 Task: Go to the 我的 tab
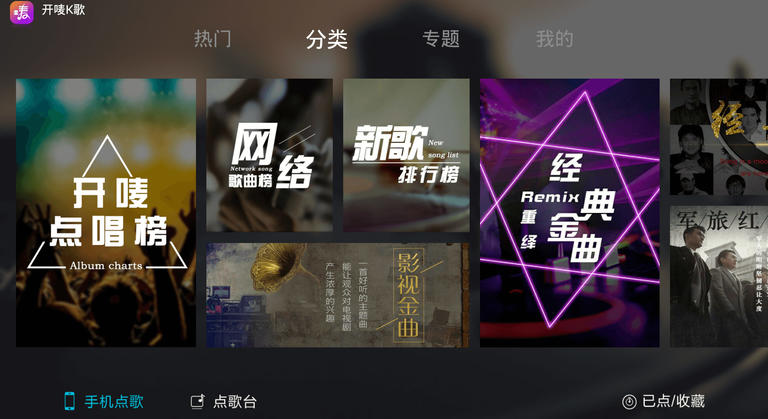554,39
